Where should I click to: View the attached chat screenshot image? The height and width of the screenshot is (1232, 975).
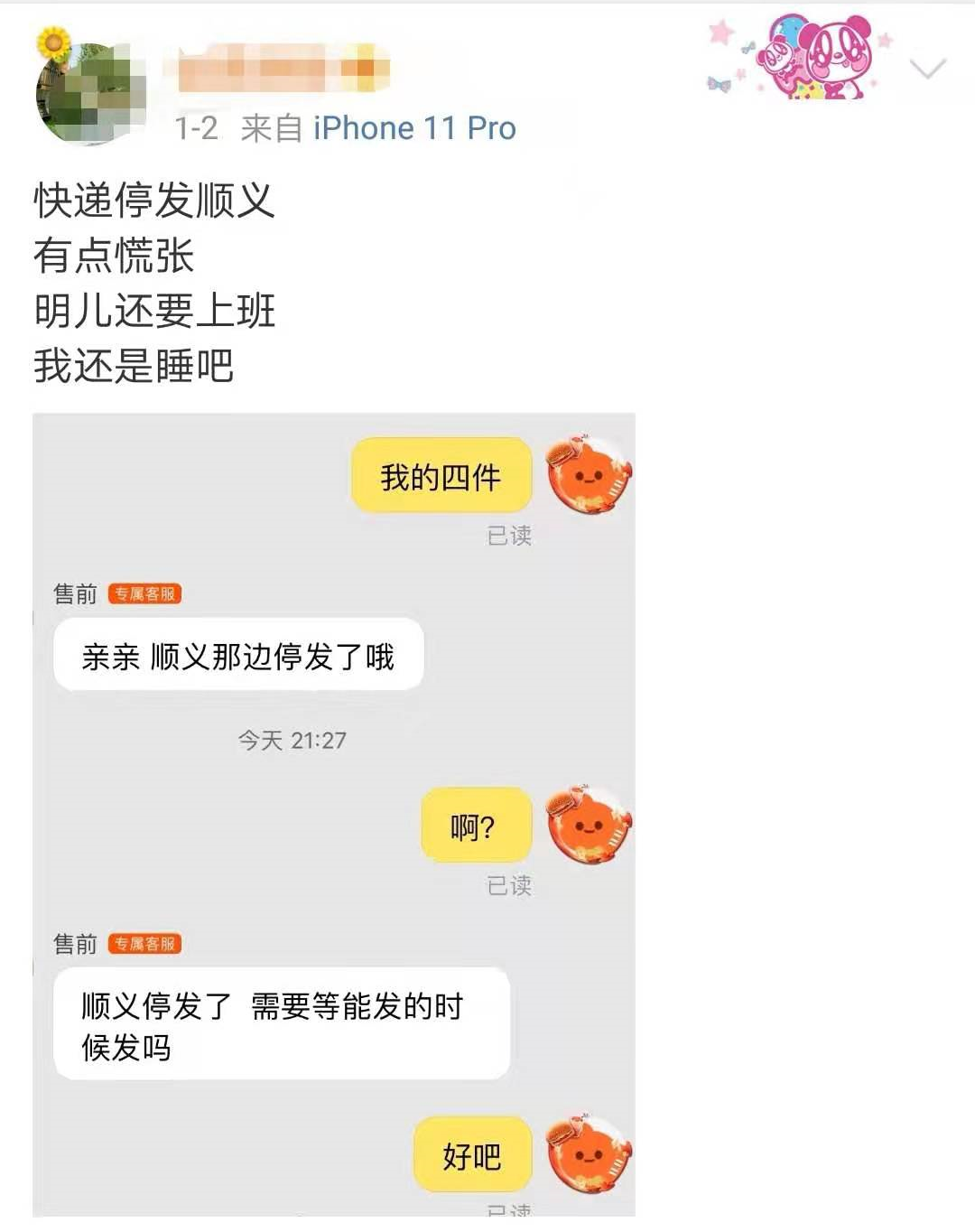(334, 813)
